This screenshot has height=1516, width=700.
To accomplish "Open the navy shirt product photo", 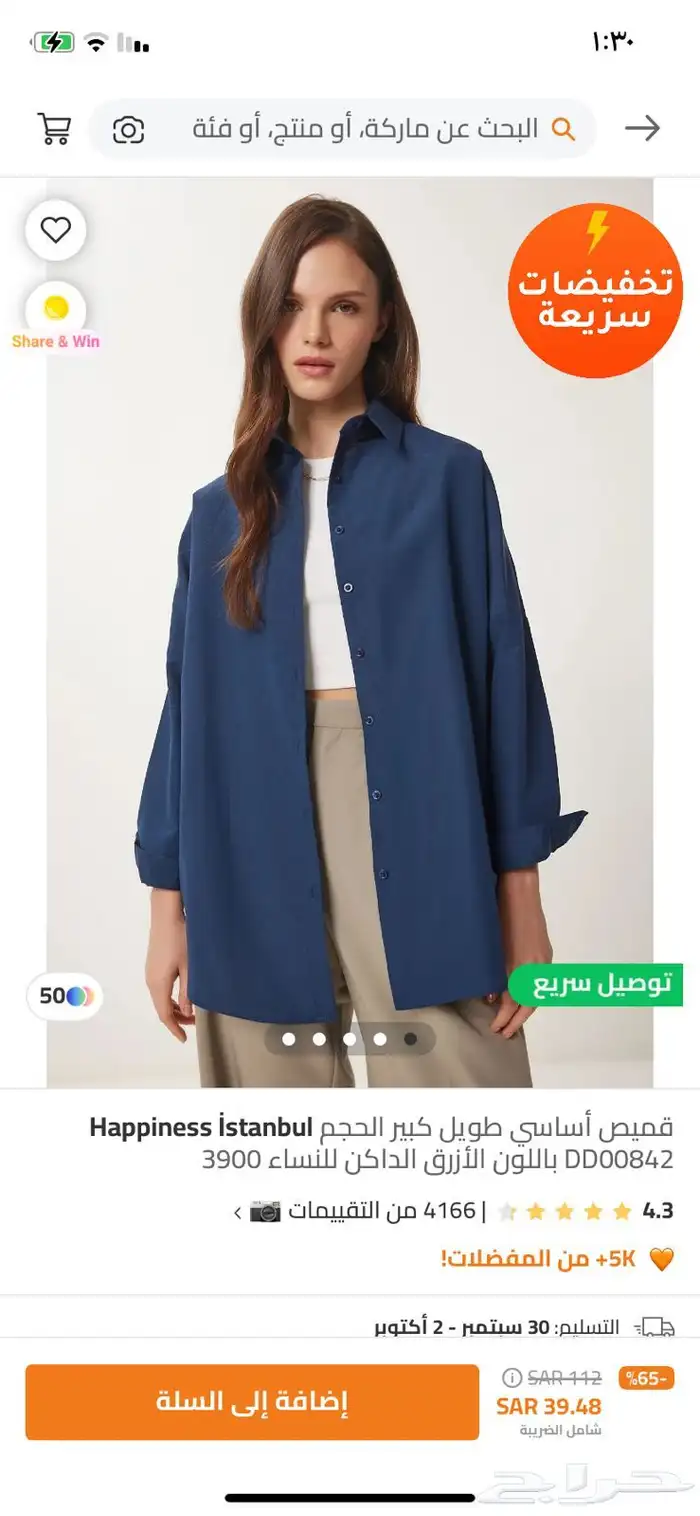I will click(x=350, y=640).
